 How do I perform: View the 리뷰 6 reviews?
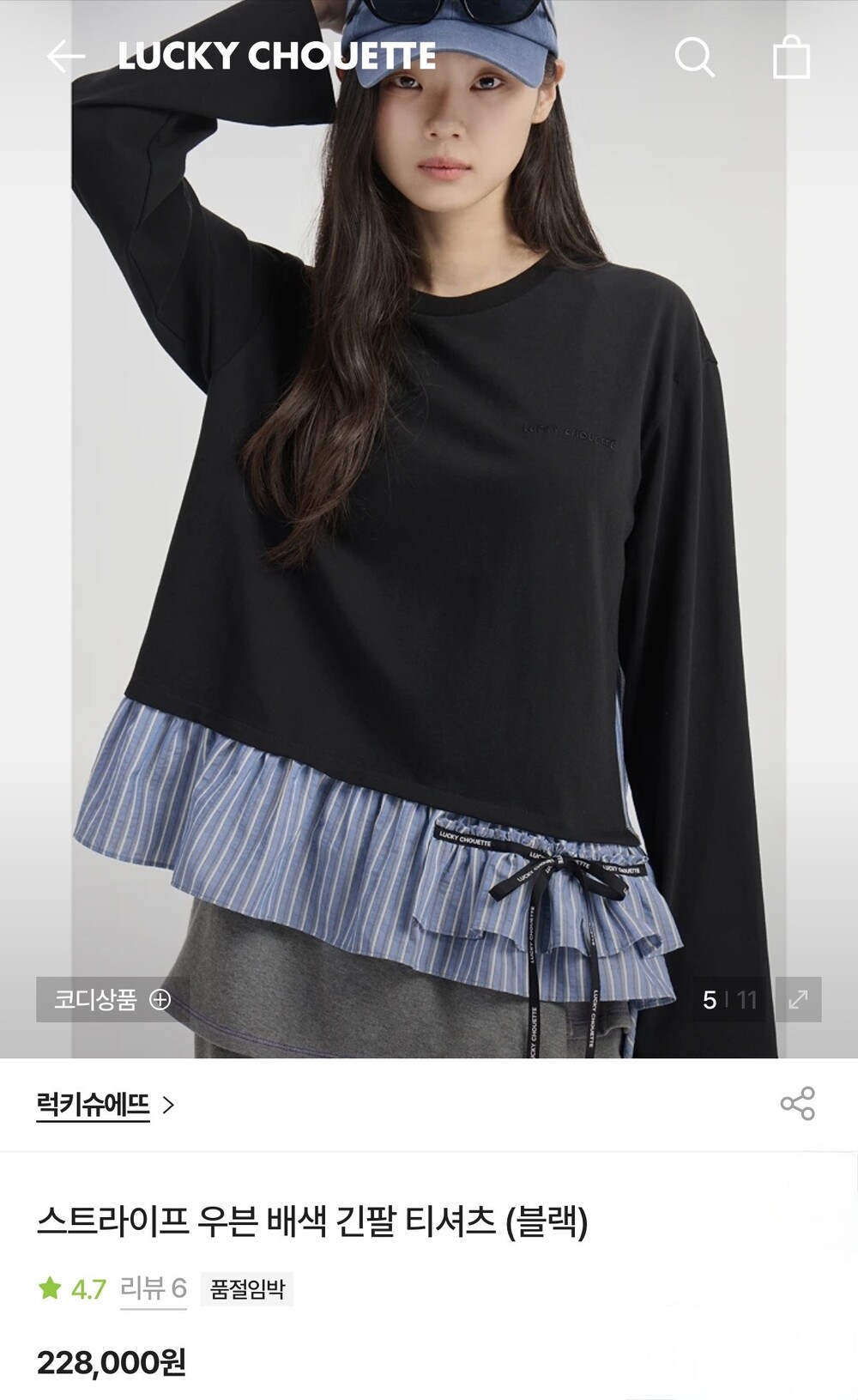pyautogui.click(x=154, y=1288)
